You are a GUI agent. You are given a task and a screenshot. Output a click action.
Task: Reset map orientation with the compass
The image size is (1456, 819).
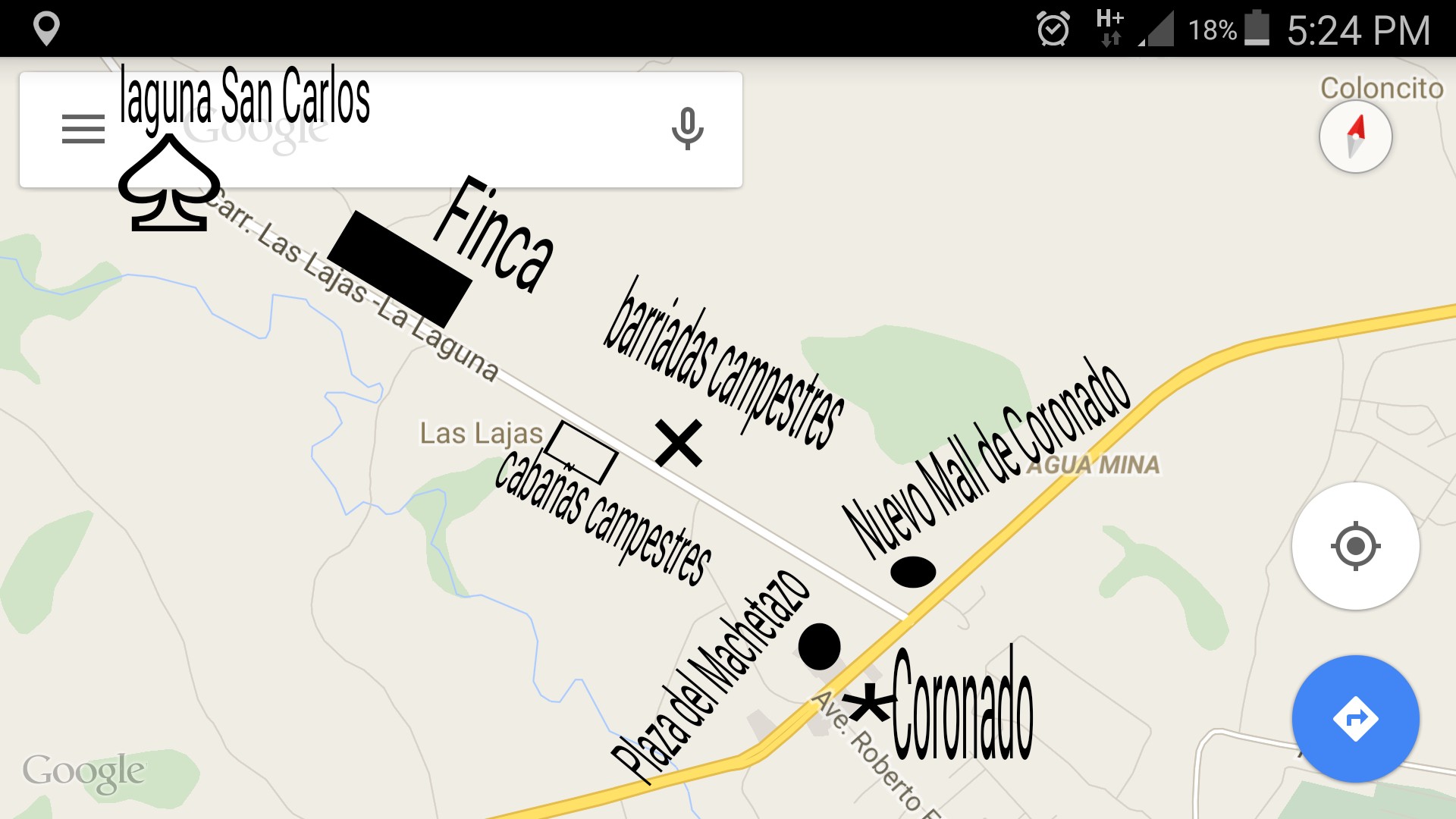point(1355,136)
